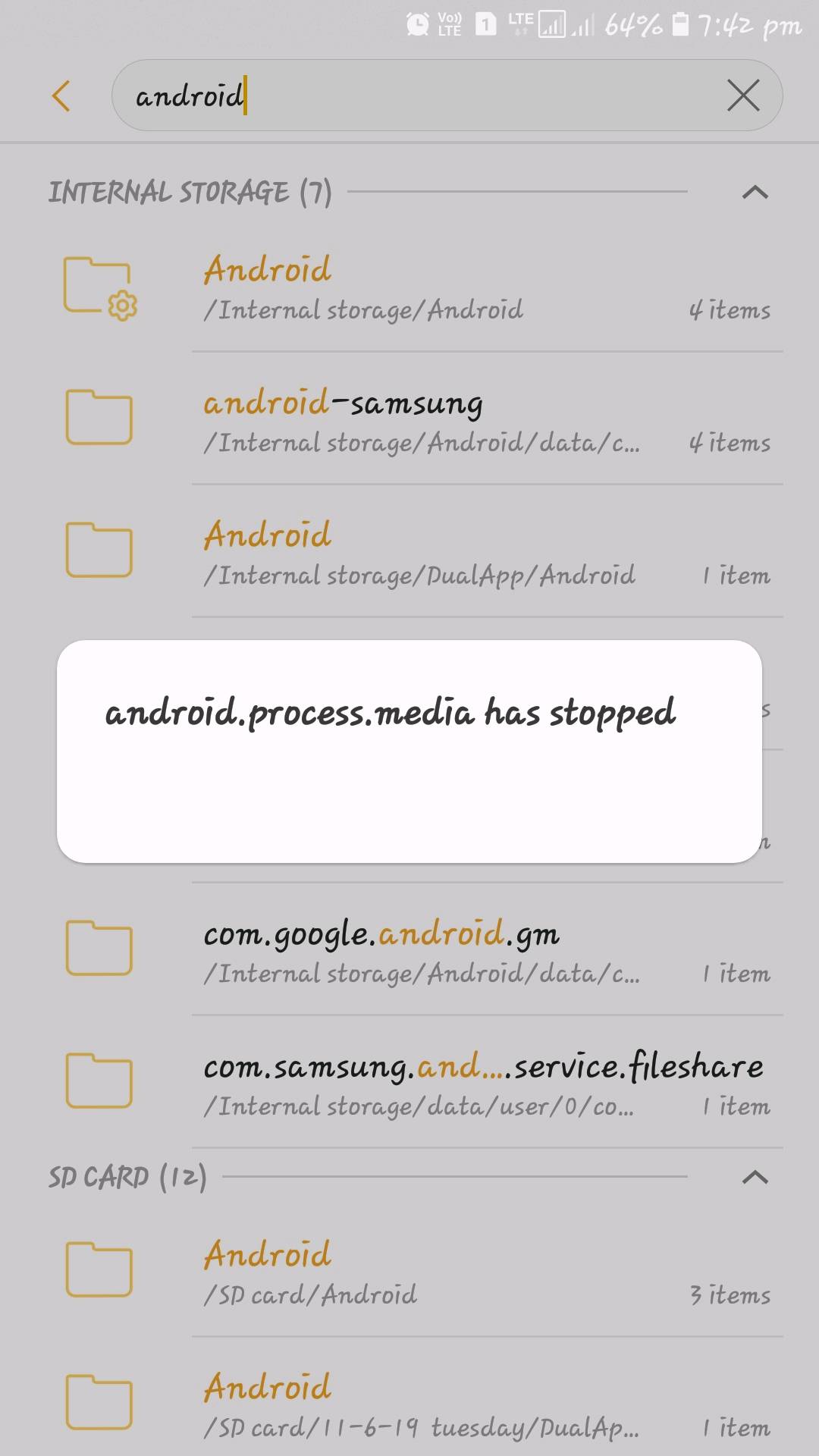Open Android folder at /SD card/Android
Viewport: 819px width, 1456px height.
pos(485,1272)
